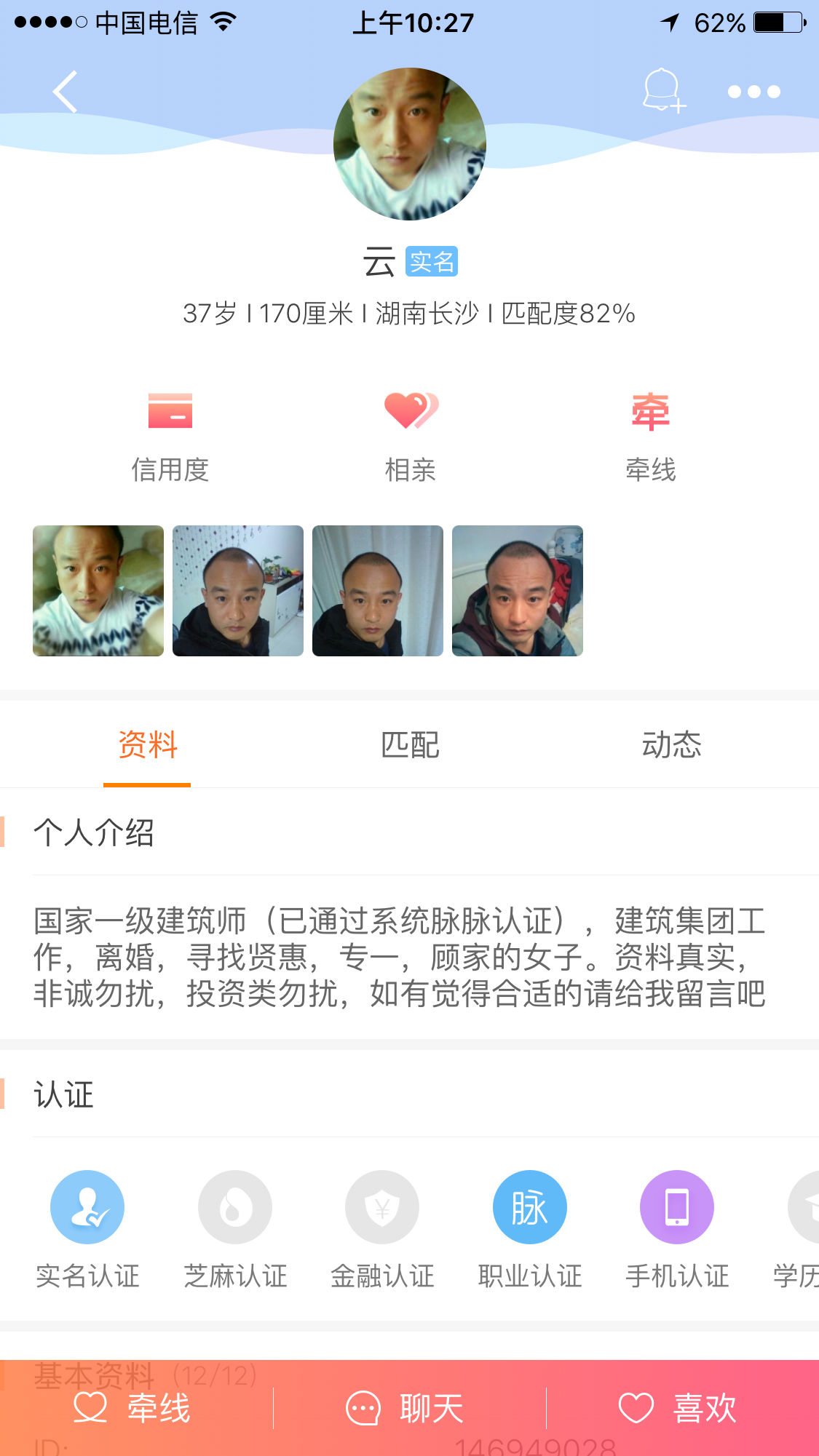
Task: Tap the 芝麻认证 sesame certification icon
Action: pyautogui.click(x=234, y=1206)
